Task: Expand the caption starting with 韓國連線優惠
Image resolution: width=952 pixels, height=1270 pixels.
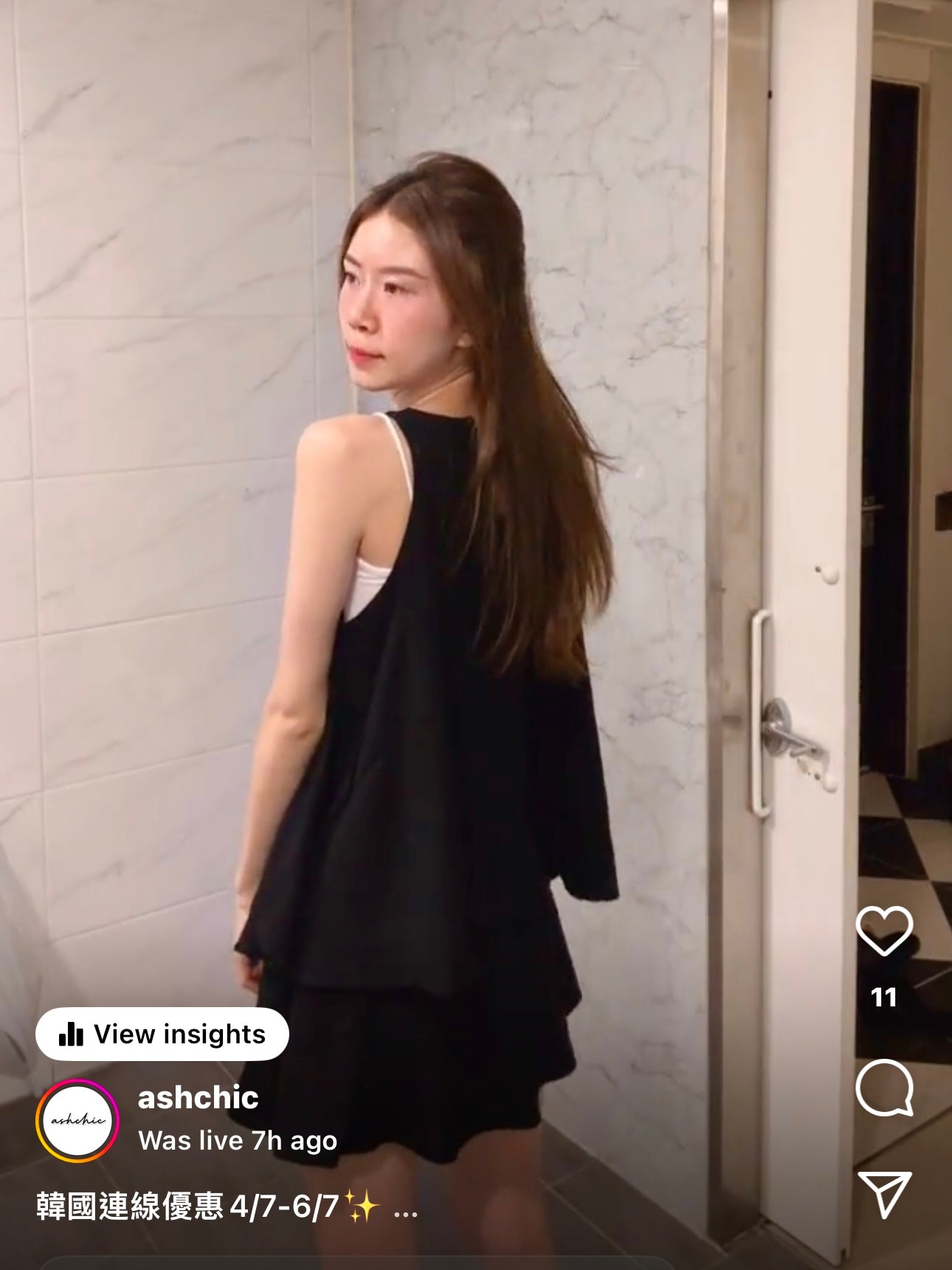Action: point(405,1208)
